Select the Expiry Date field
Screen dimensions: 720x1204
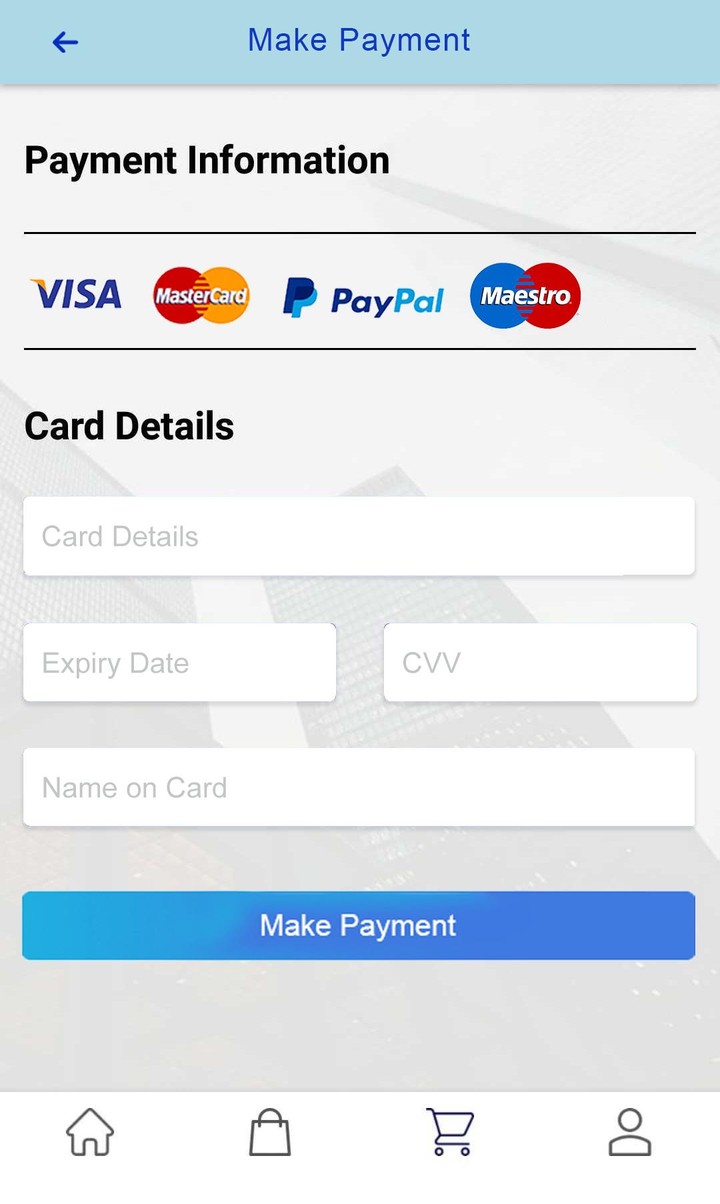pos(179,662)
